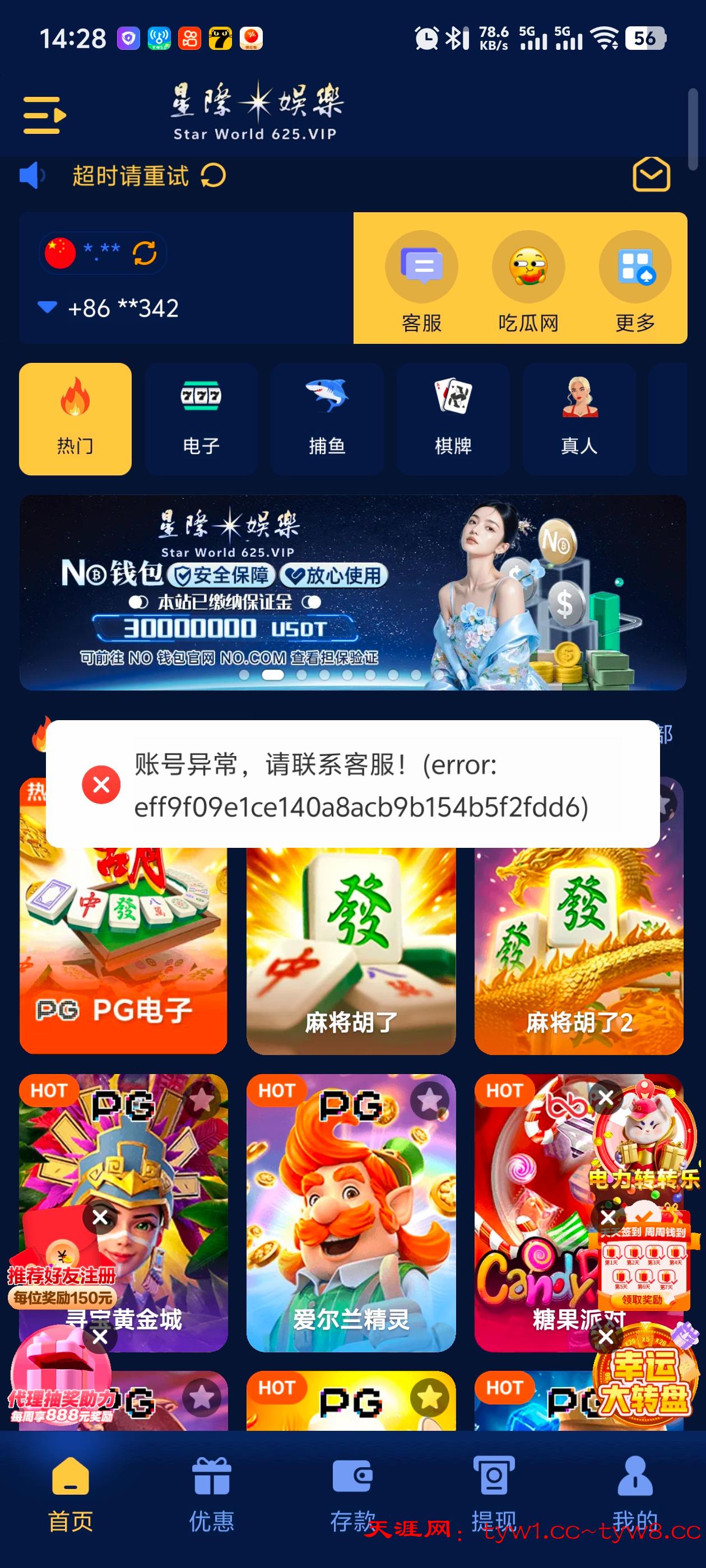Open the NO钱包 promotional banner
The width and height of the screenshot is (706, 1568).
pyautogui.click(x=352, y=592)
